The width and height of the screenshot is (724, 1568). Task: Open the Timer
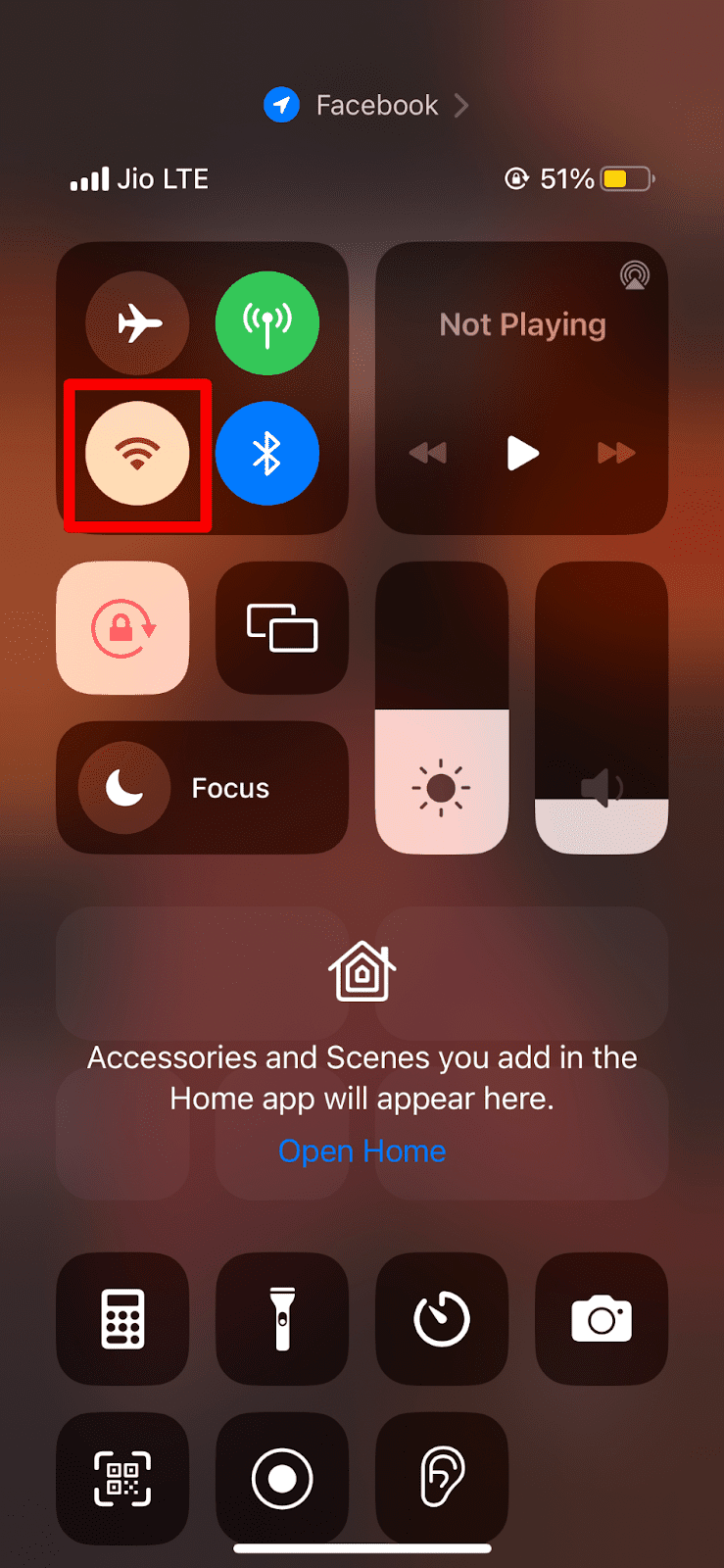(442, 1318)
